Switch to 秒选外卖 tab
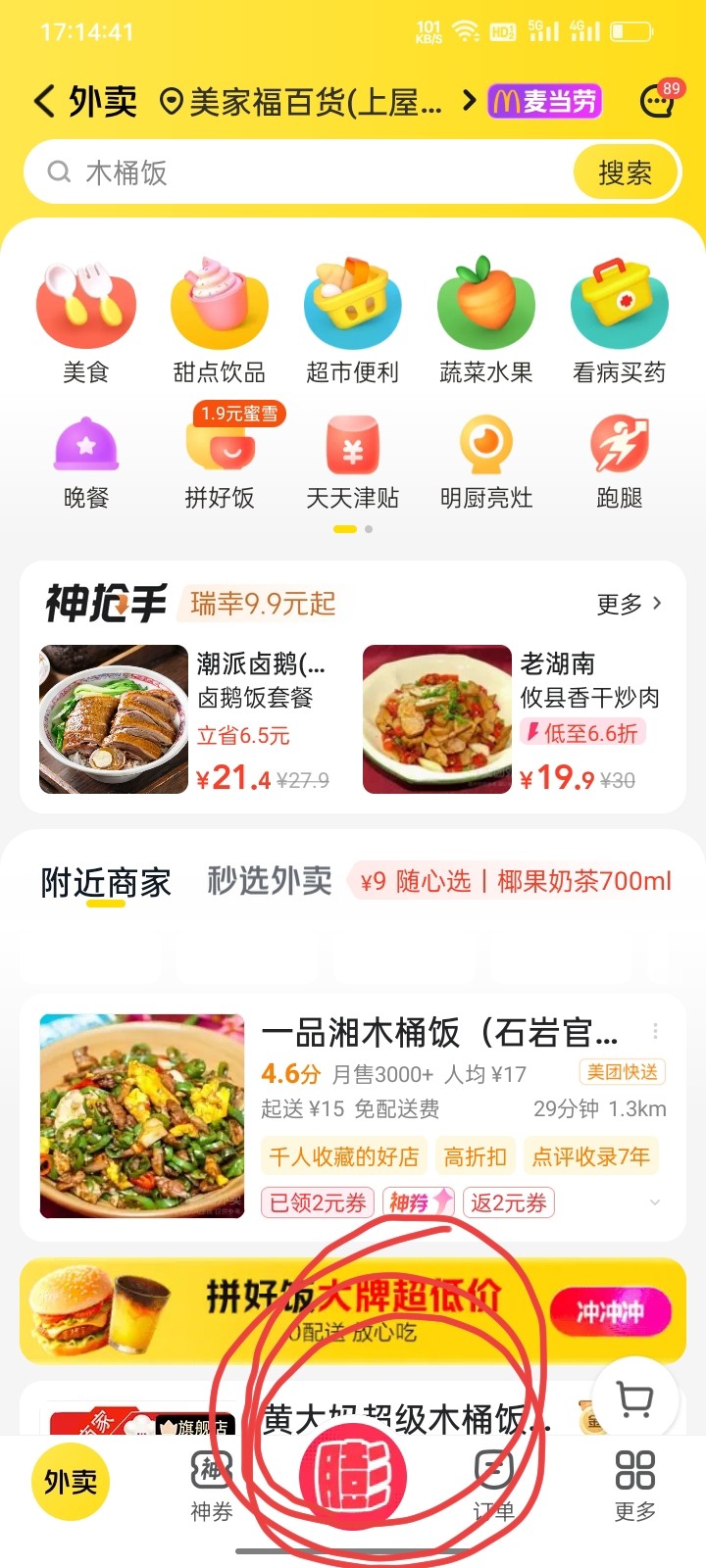This screenshot has height=1568, width=706. [270, 881]
